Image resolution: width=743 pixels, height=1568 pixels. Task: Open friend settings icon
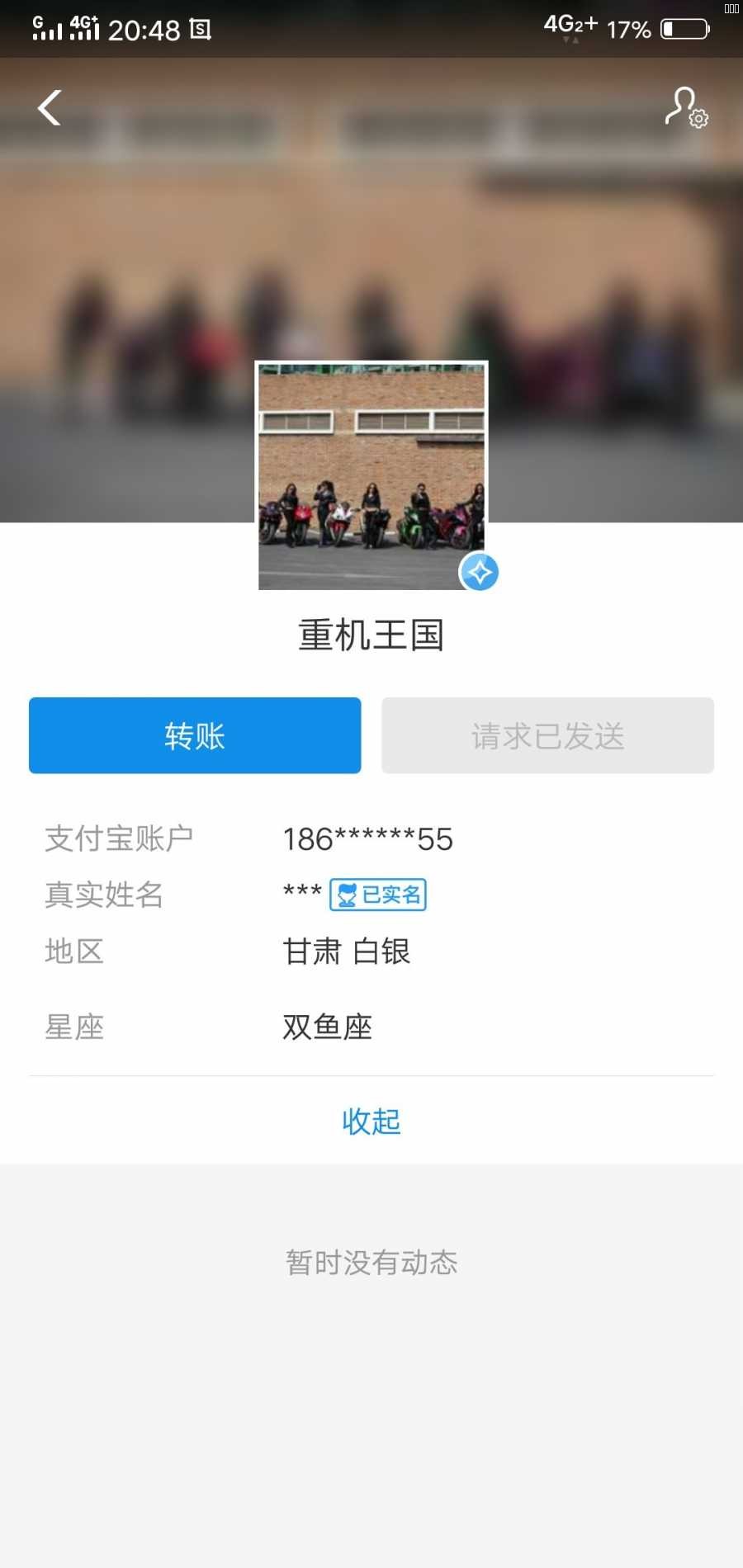click(686, 108)
